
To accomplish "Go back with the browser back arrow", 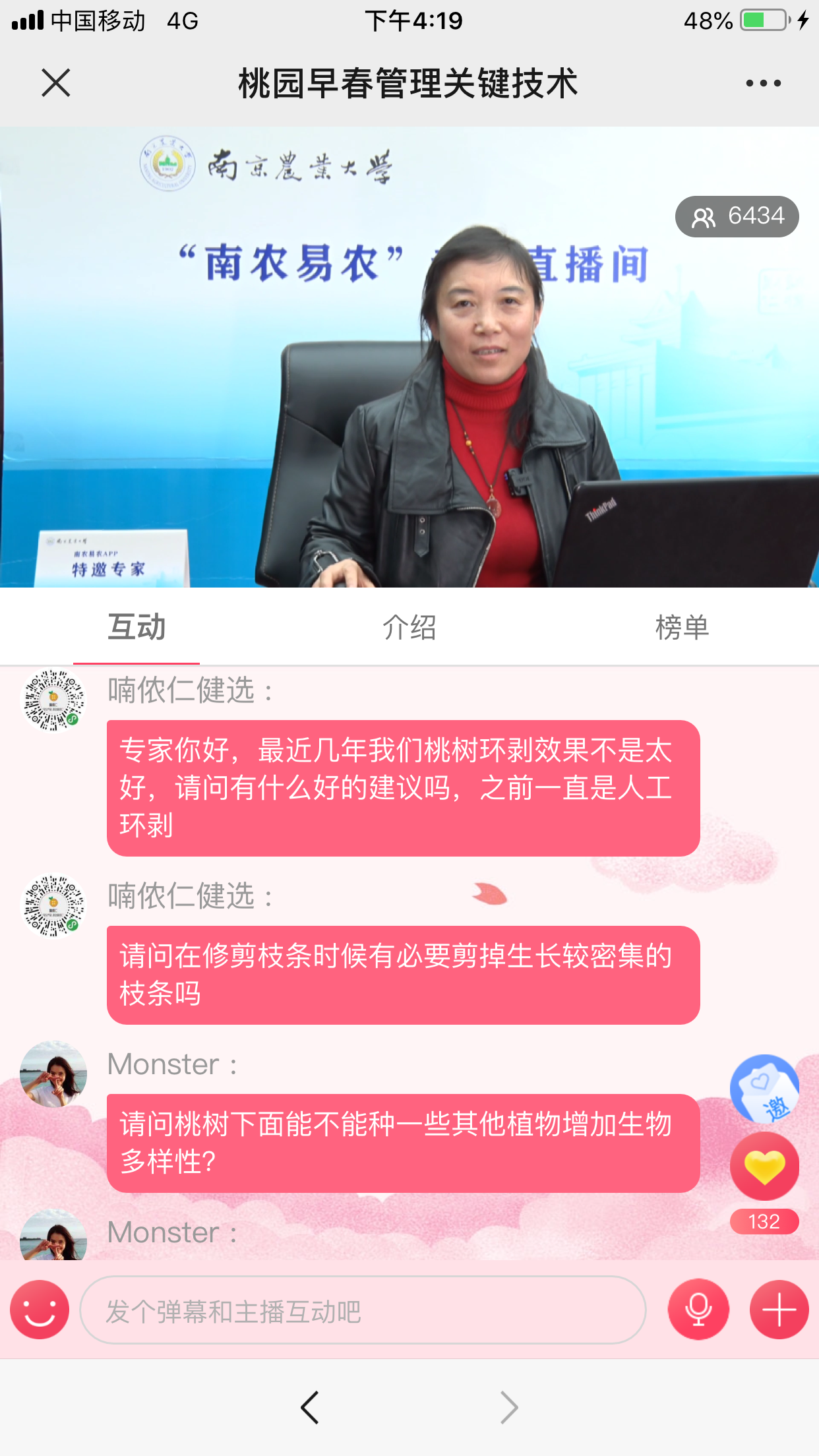I will click(x=310, y=1407).
